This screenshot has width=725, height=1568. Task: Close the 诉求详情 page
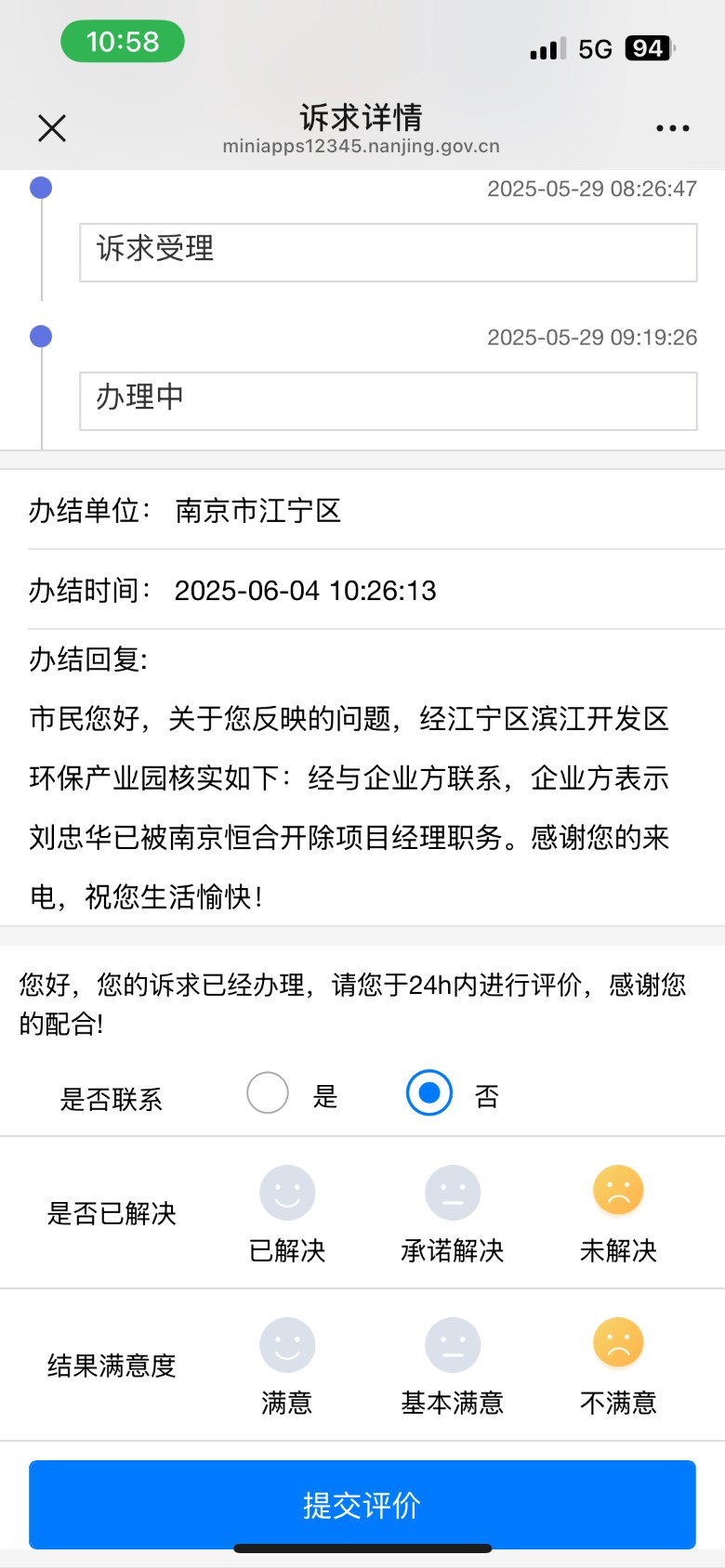click(x=52, y=128)
